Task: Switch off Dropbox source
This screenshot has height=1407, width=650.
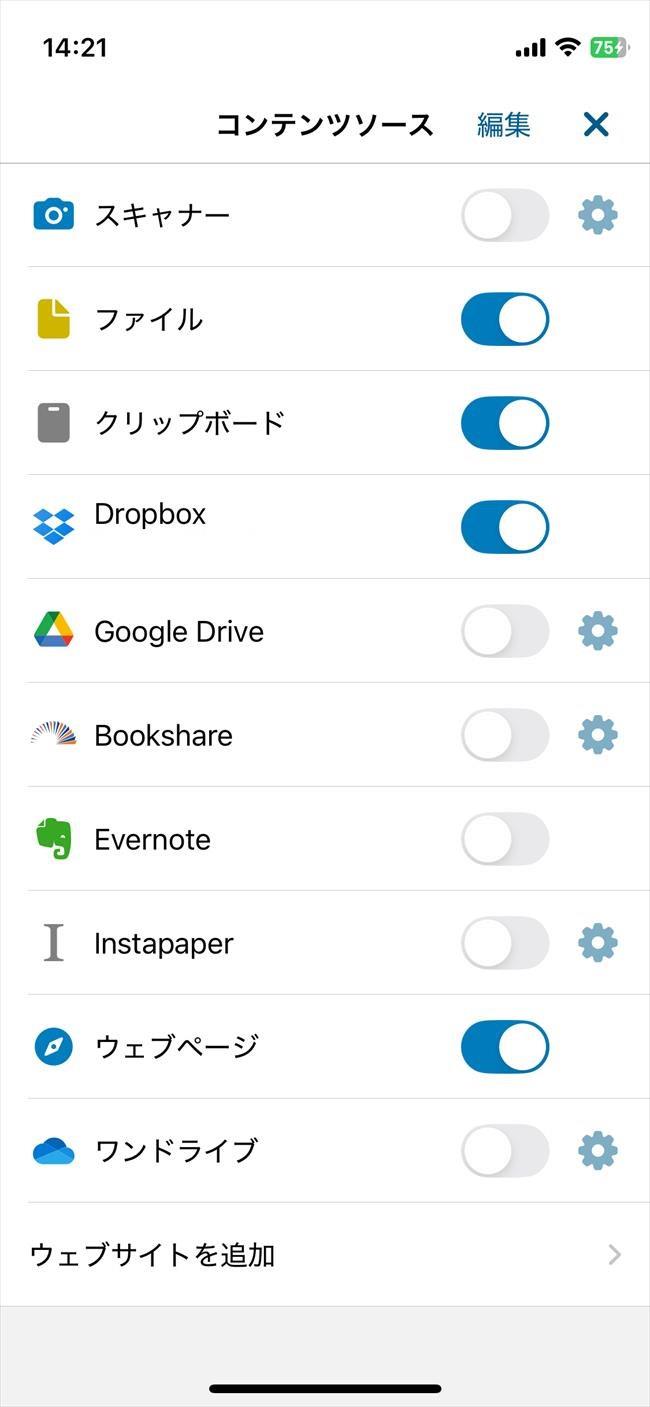Action: (505, 527)
